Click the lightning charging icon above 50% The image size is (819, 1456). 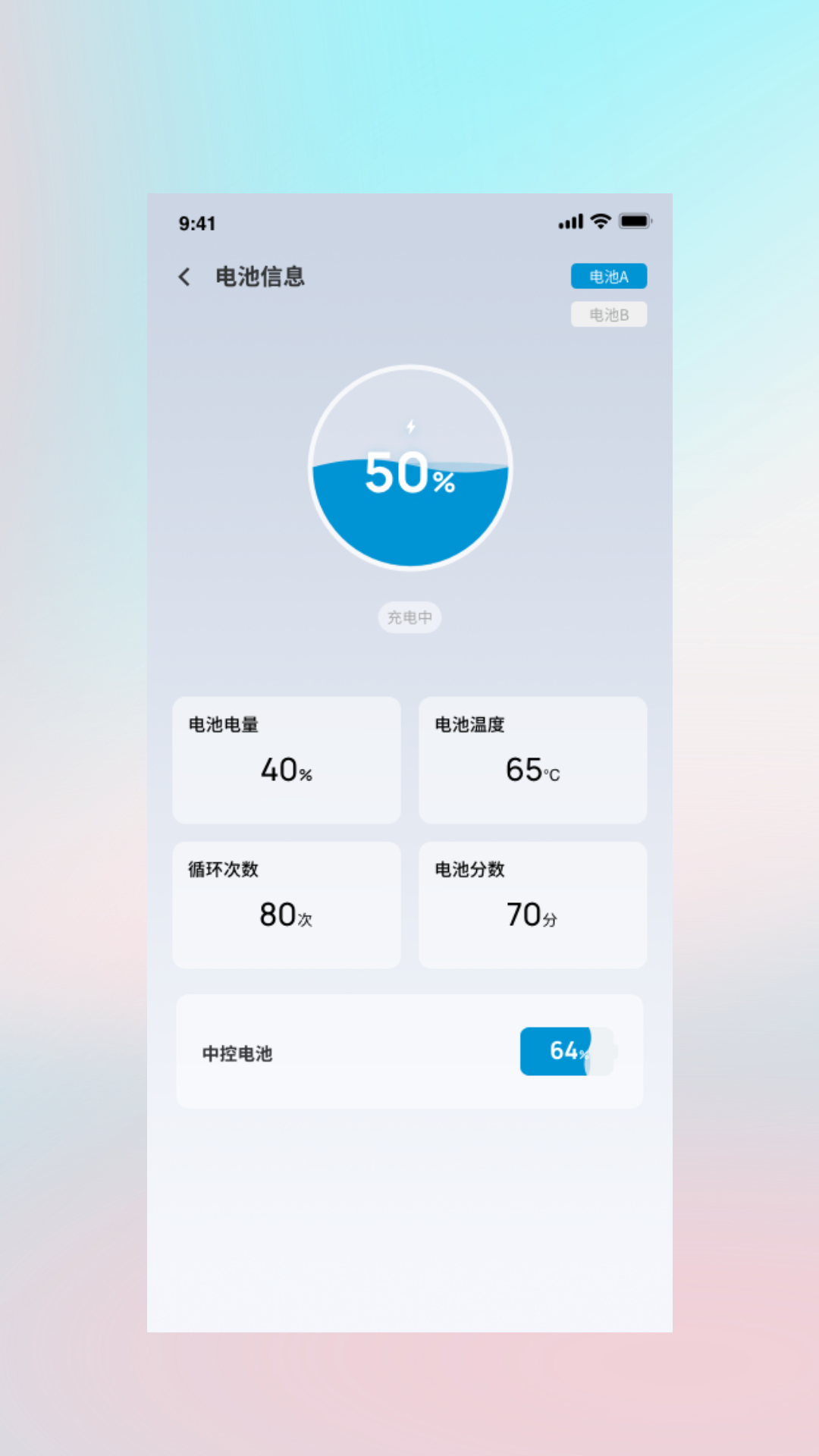(409, 427)
